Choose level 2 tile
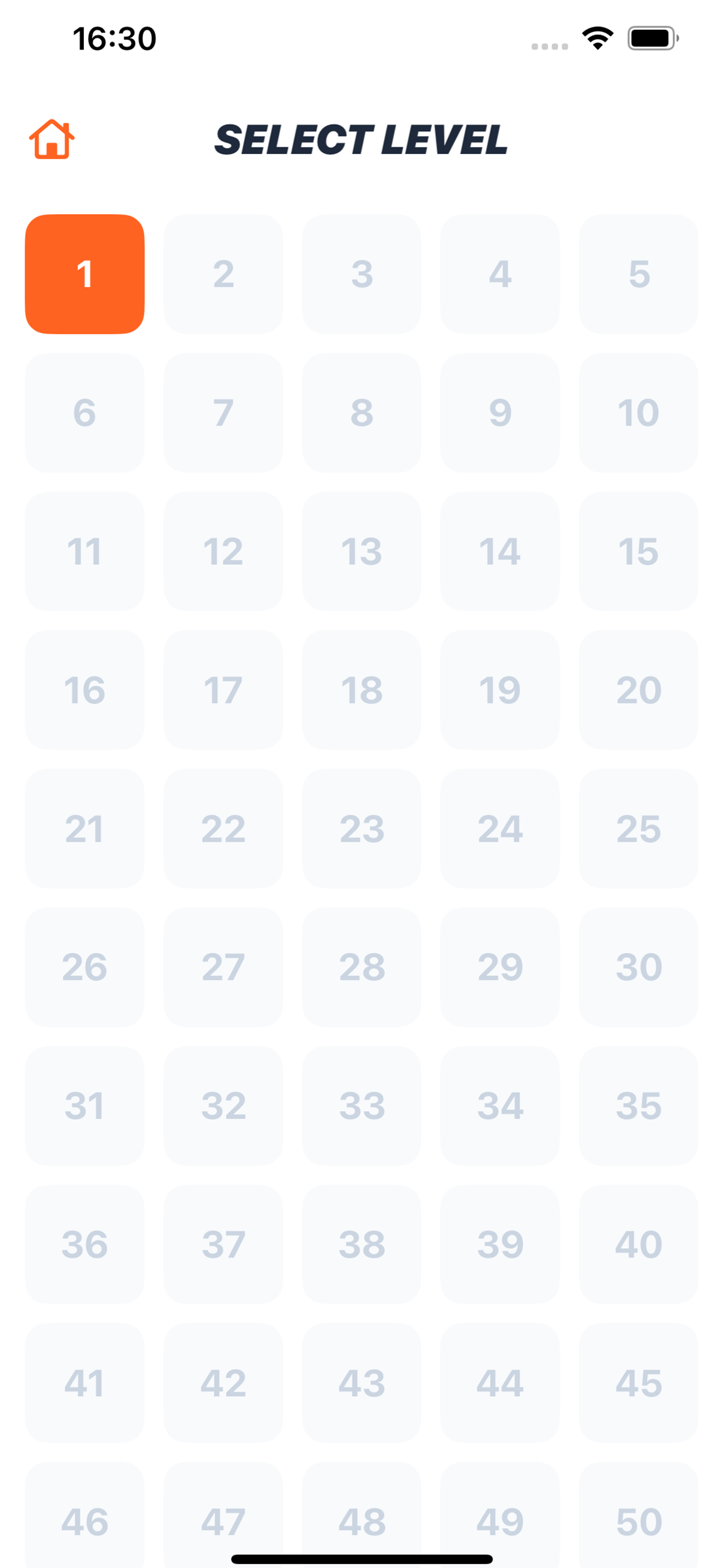The width and height of the screenshot is (724, 1568). point(223,274)
